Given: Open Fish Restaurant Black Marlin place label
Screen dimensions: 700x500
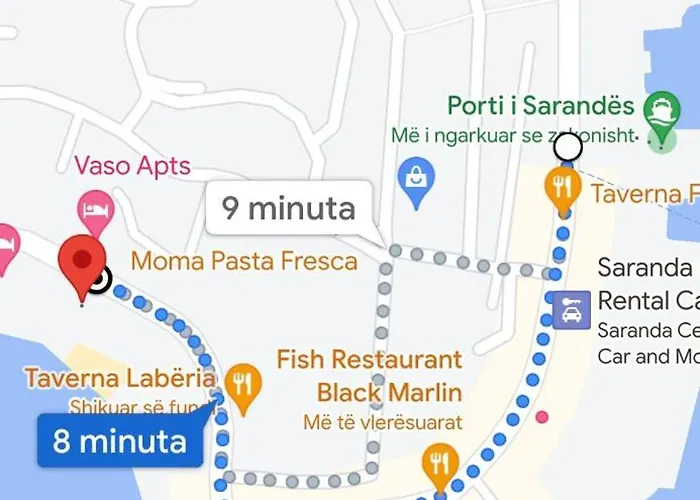Looking at the screenshot, I should point(369,374).
